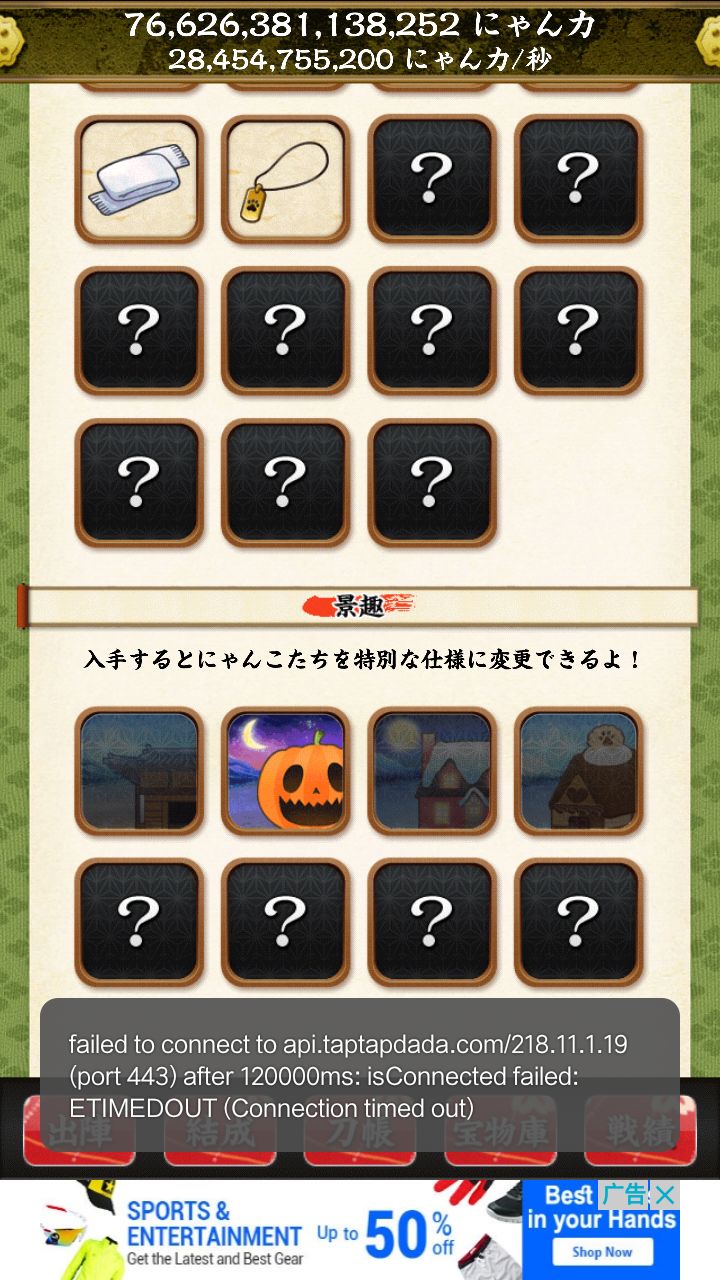Open the 戦績 battle records screen
720x1280 pixels.
[638, 1135]
